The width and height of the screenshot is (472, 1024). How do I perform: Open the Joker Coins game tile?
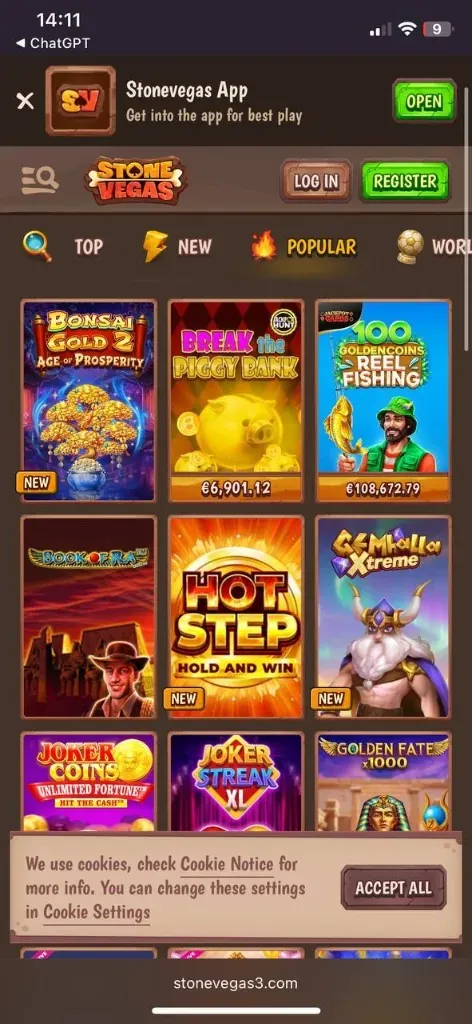[89, 782]
